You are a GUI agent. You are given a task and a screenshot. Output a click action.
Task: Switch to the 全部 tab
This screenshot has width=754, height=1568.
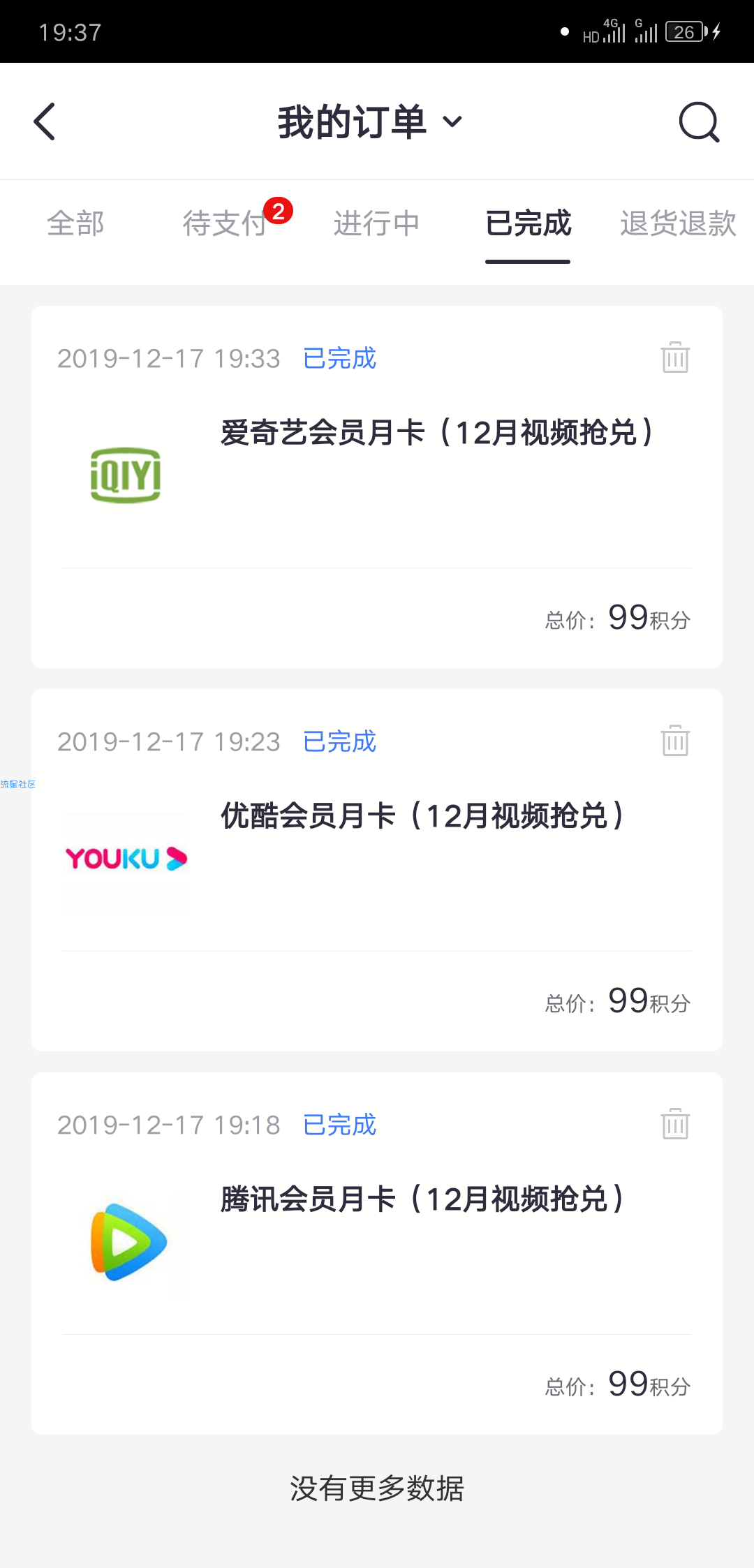75,223
